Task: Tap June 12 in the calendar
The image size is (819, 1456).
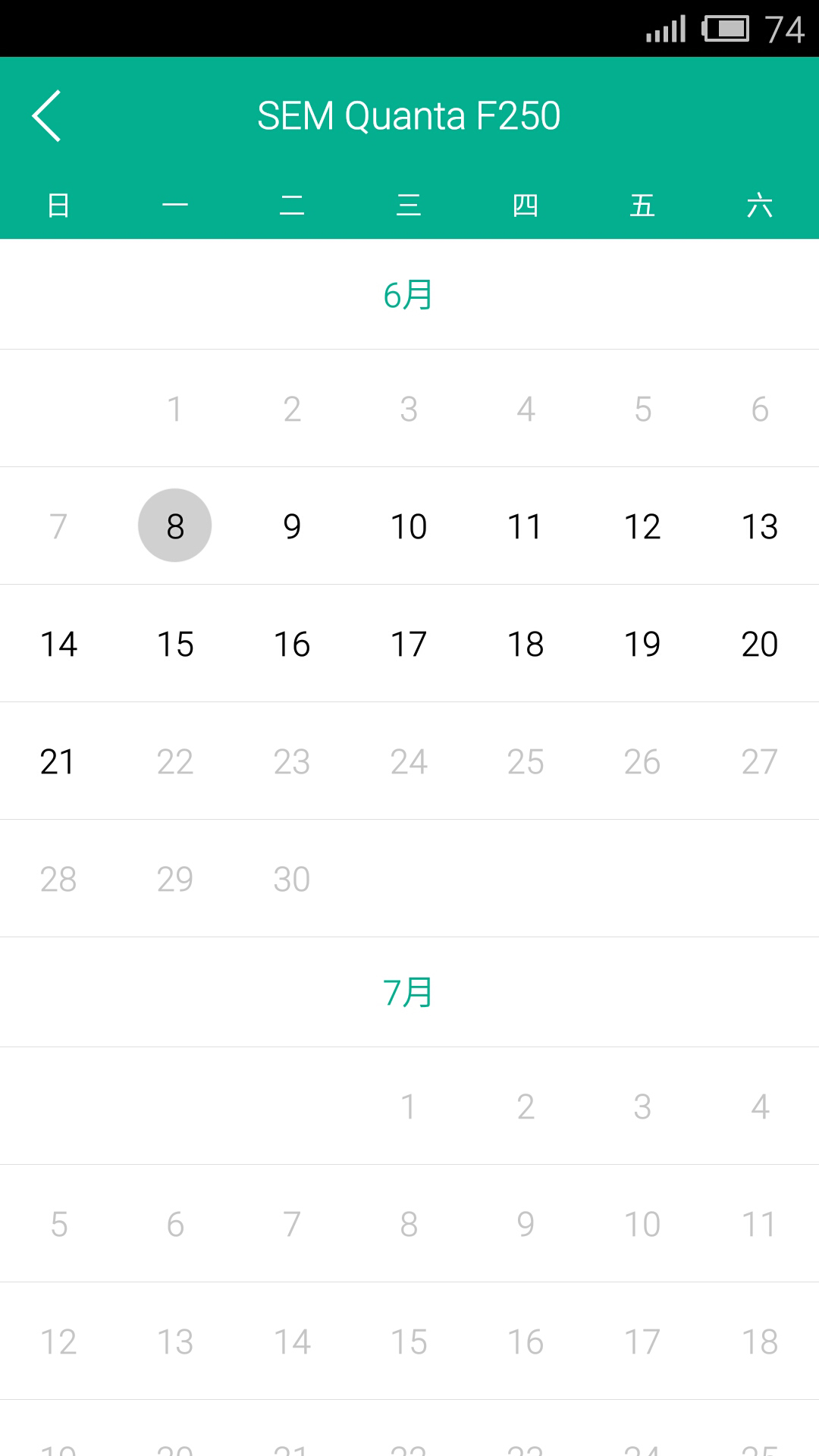Action: (x=642, y=526)
